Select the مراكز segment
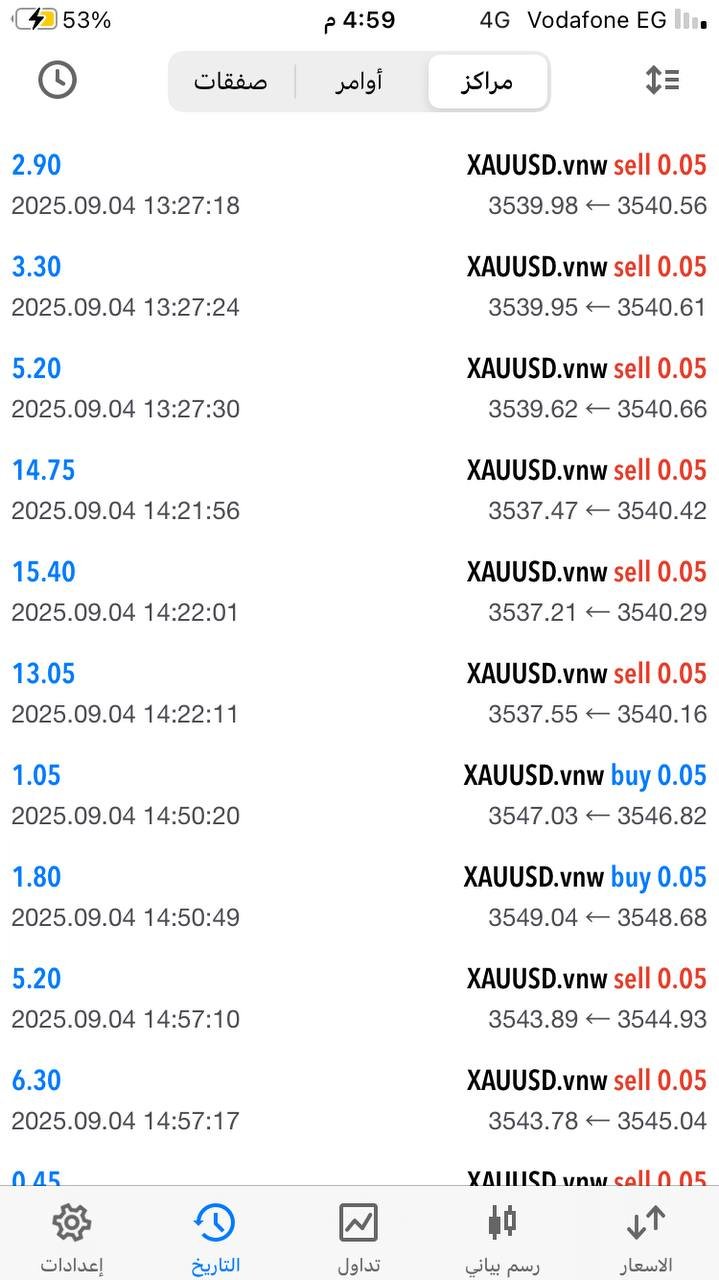 click(x=487, y=81)
